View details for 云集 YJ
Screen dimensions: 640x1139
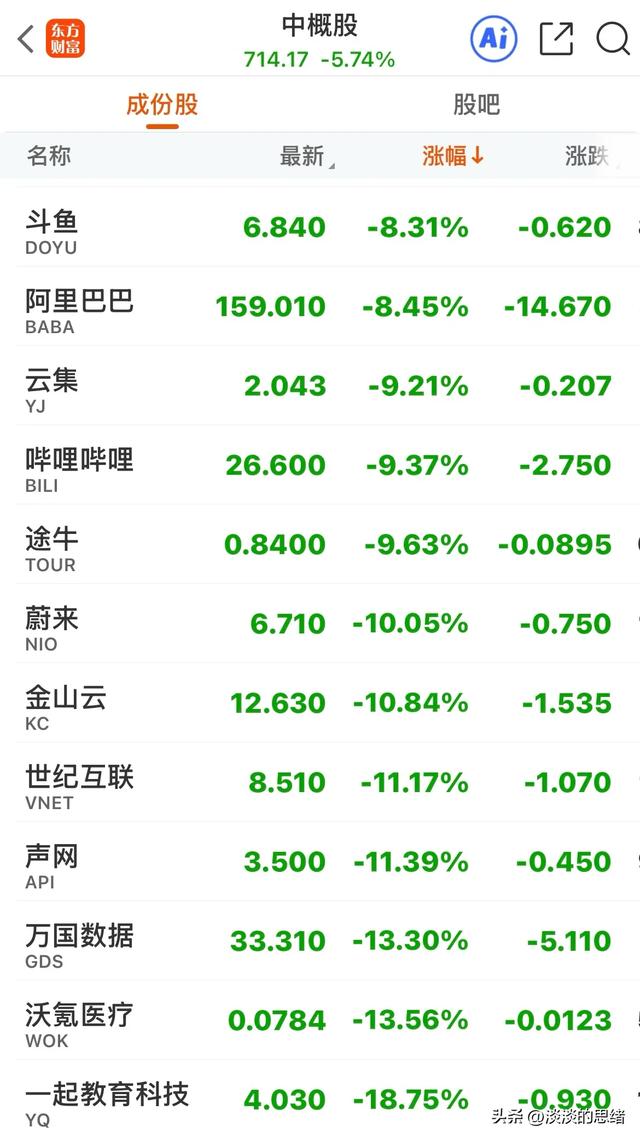[320, 385]
